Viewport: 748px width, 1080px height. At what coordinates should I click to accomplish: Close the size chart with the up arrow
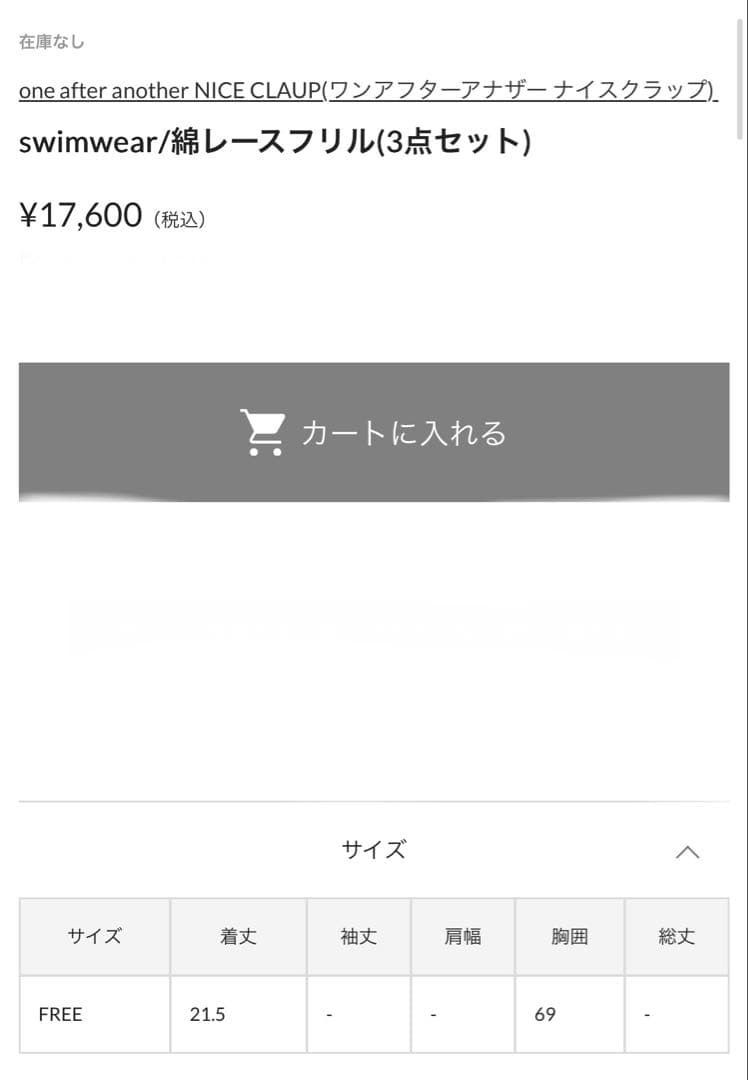[x=687, y=851]
